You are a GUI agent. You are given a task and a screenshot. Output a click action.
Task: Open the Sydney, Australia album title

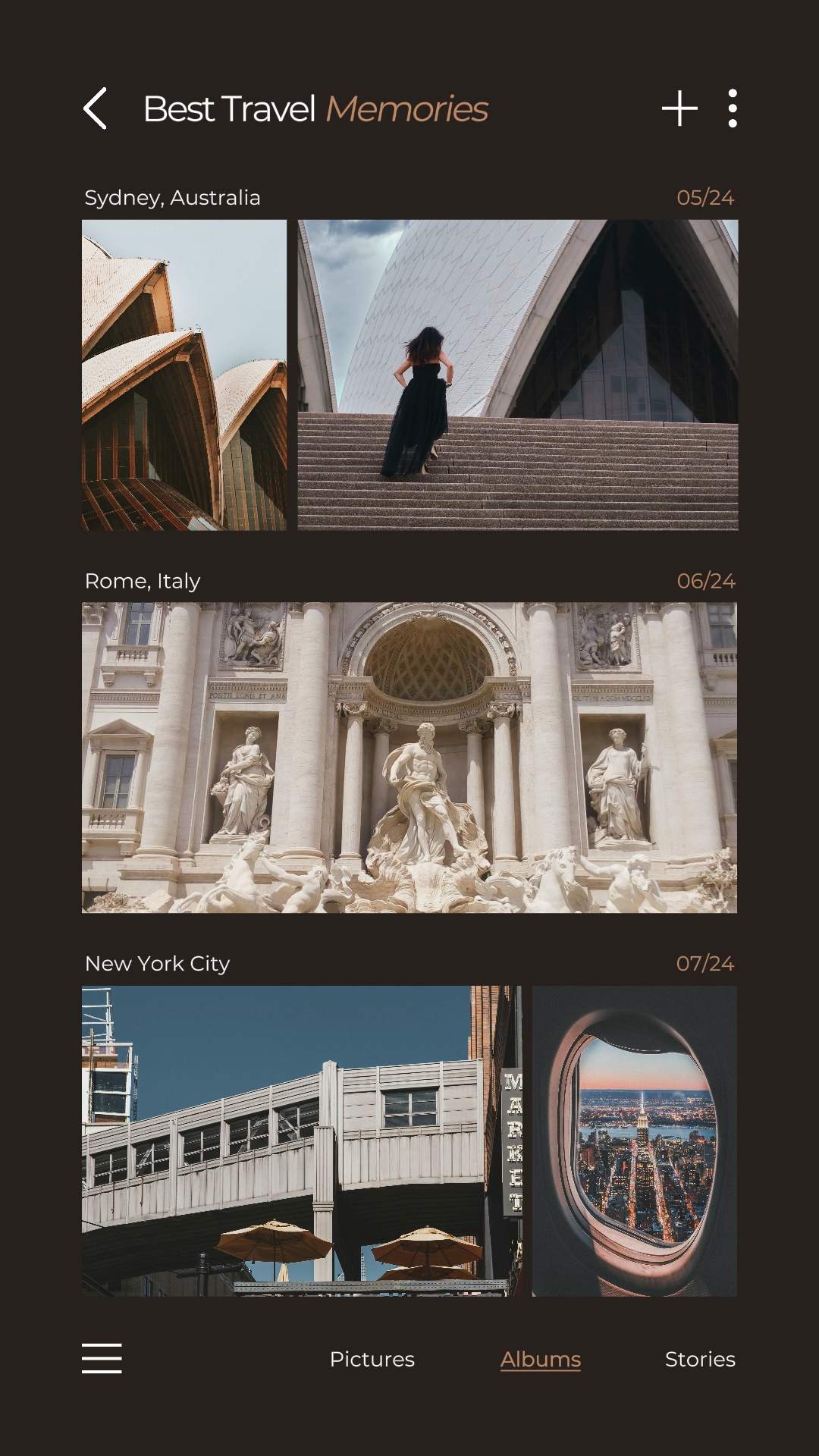pos(173,197)
